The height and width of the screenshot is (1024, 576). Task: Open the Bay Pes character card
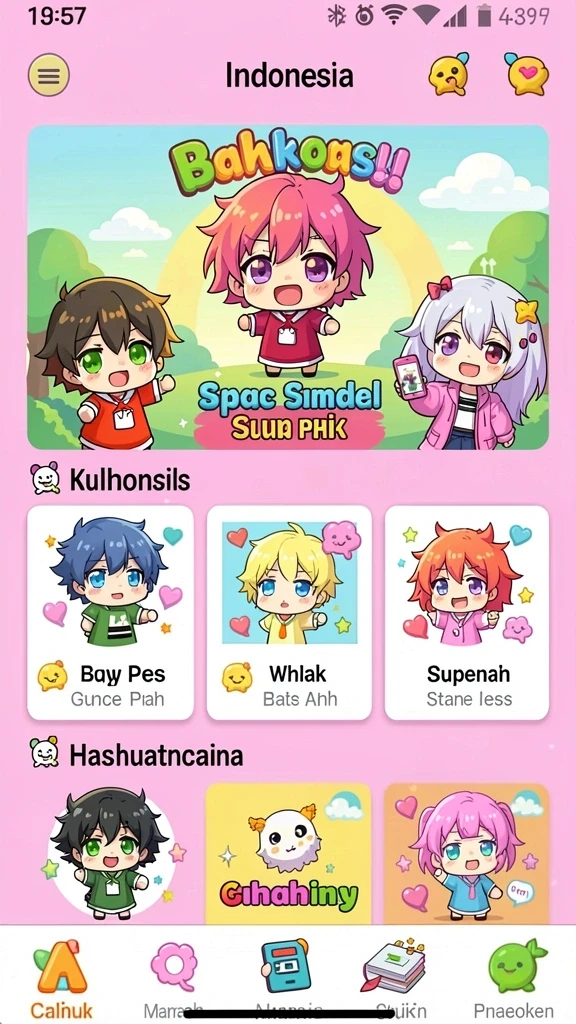click(x=110, y=613)
